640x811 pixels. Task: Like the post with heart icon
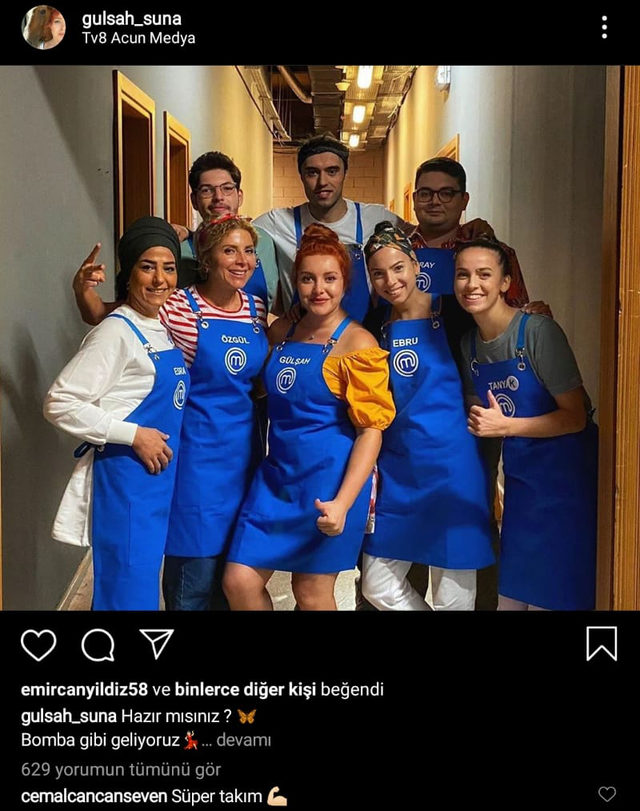click(x=39, y=645)
